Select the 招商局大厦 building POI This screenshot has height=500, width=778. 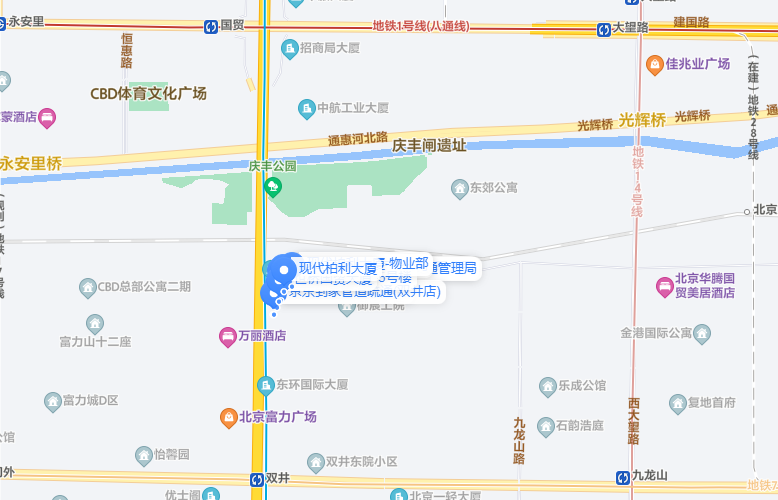click(290, 47)
